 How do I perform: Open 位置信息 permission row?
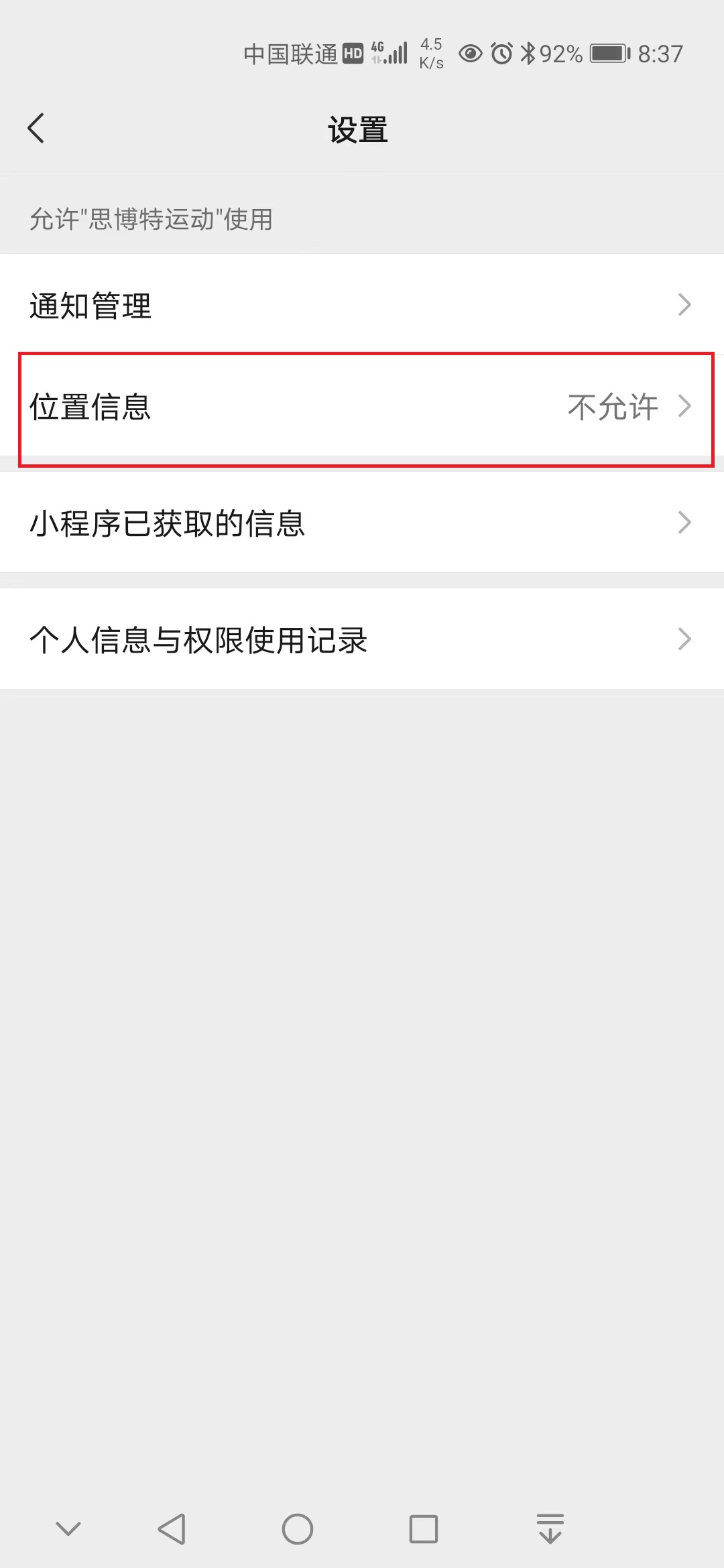pyautogui.click(x=362, y=407)
